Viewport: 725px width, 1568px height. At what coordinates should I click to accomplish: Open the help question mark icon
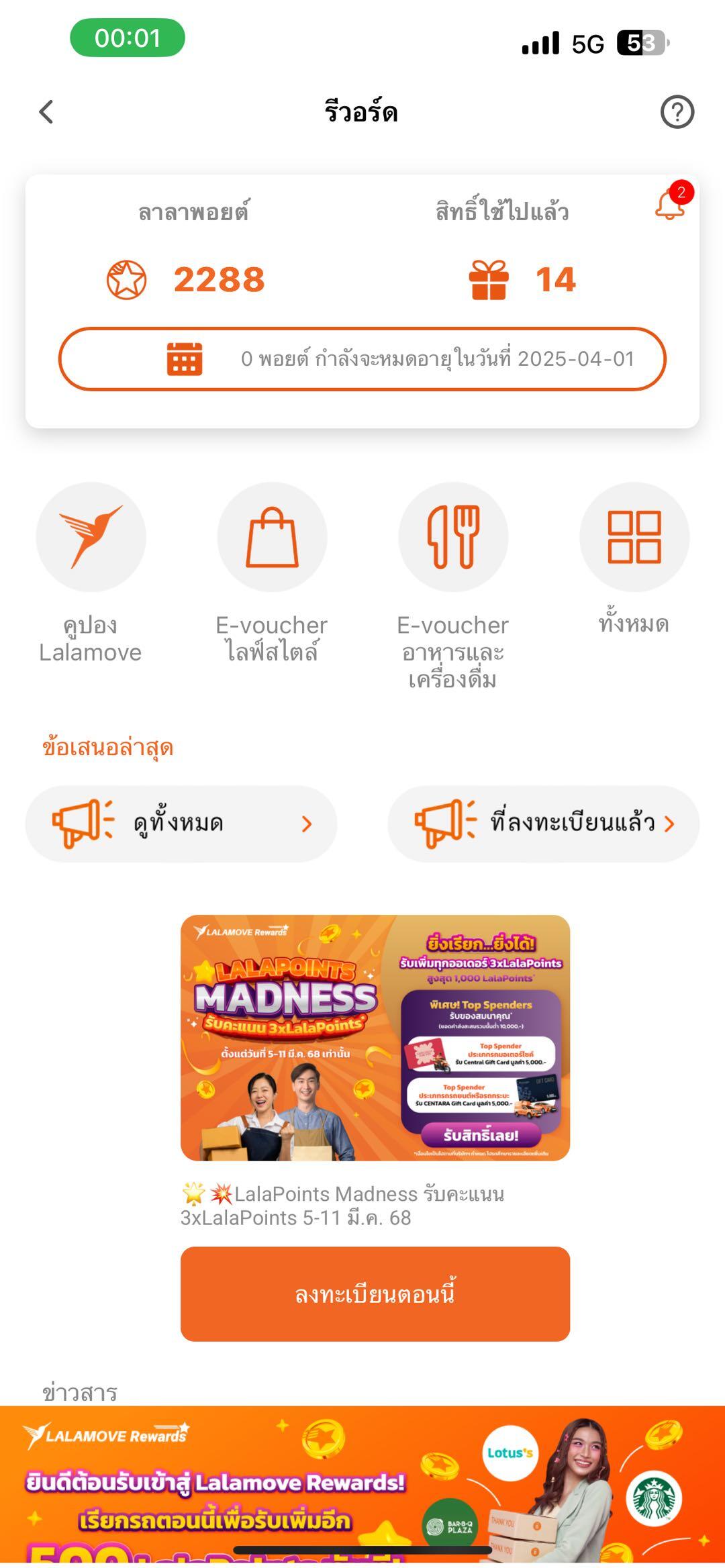pos(677,112)
